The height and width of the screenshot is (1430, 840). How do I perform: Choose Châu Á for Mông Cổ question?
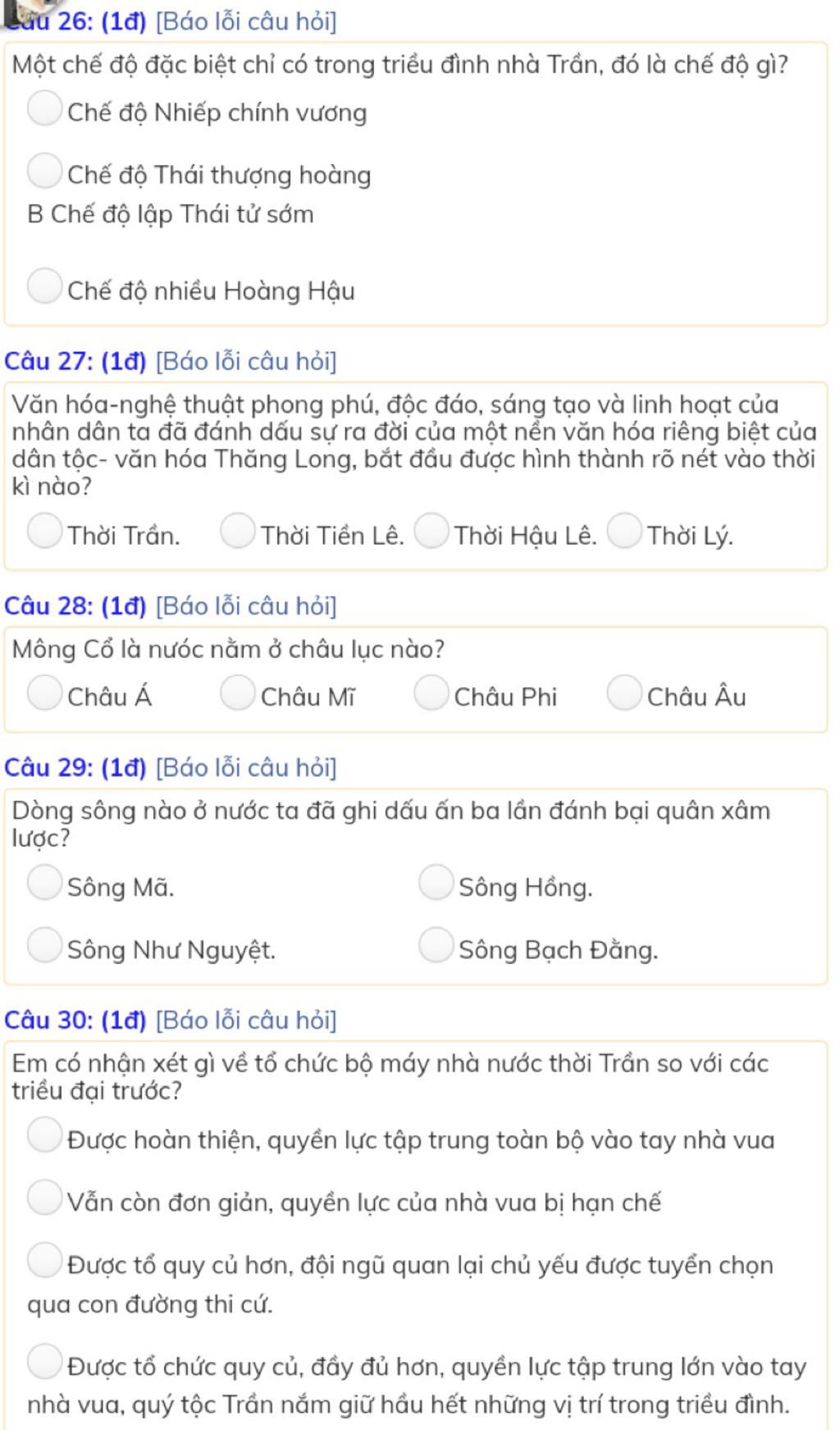pos(45,692)
